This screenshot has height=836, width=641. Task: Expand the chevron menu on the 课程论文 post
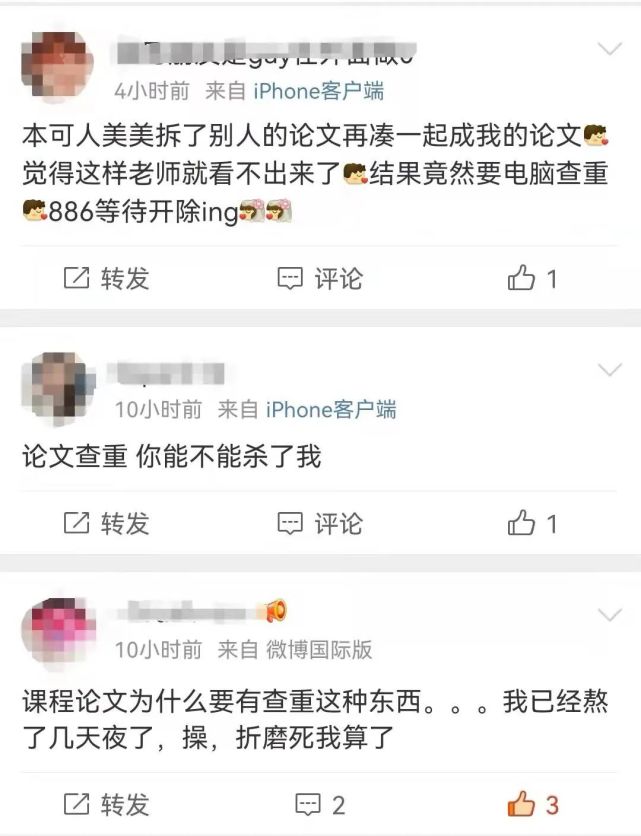point(609,613)
